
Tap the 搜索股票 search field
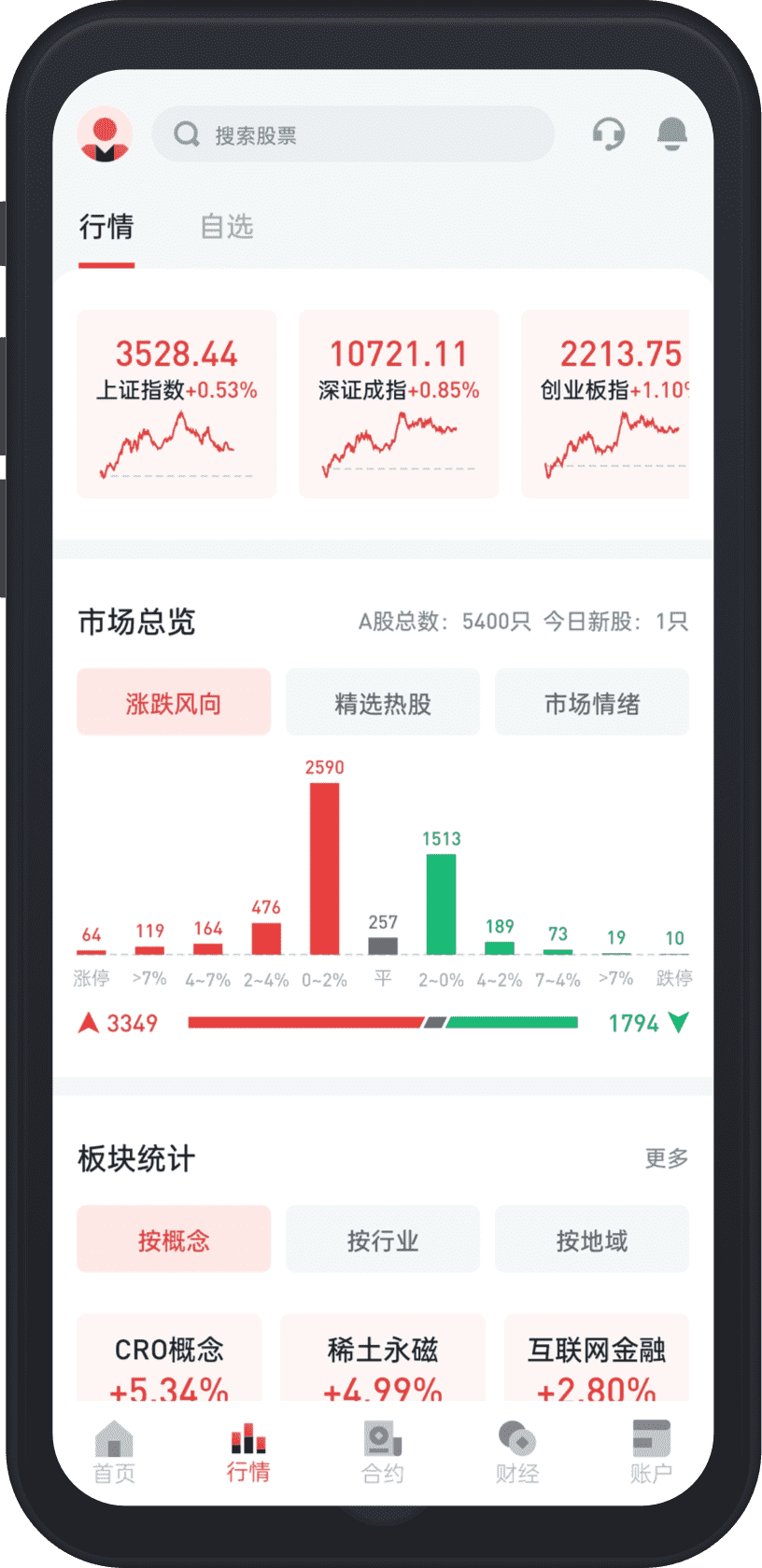(353, 134)
